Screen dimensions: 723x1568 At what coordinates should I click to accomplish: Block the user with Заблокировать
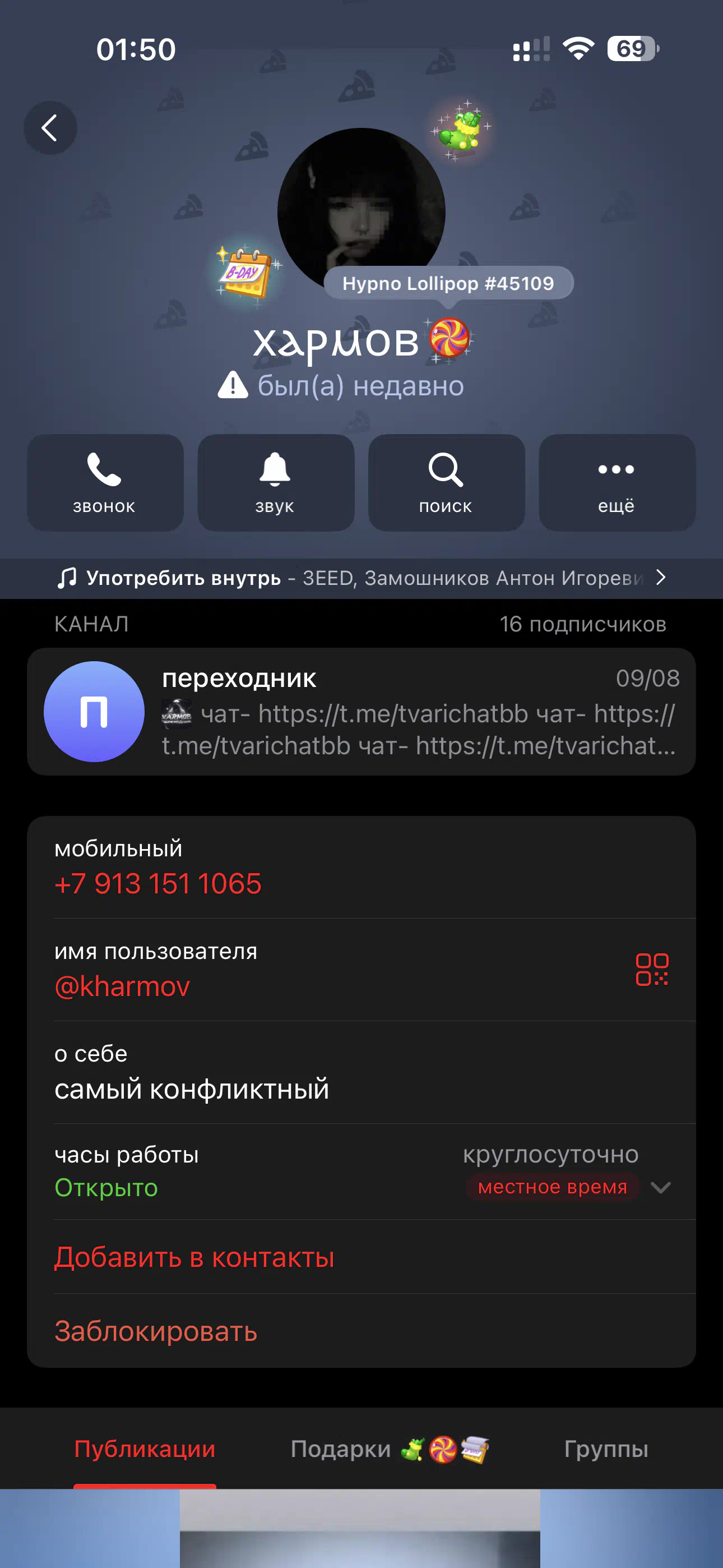tap(156, 1331)
